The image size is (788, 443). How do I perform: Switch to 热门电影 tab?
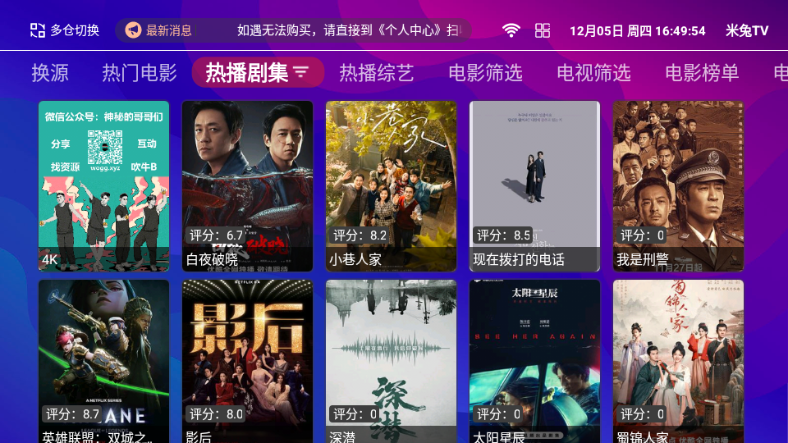click(x=139, y=72)
